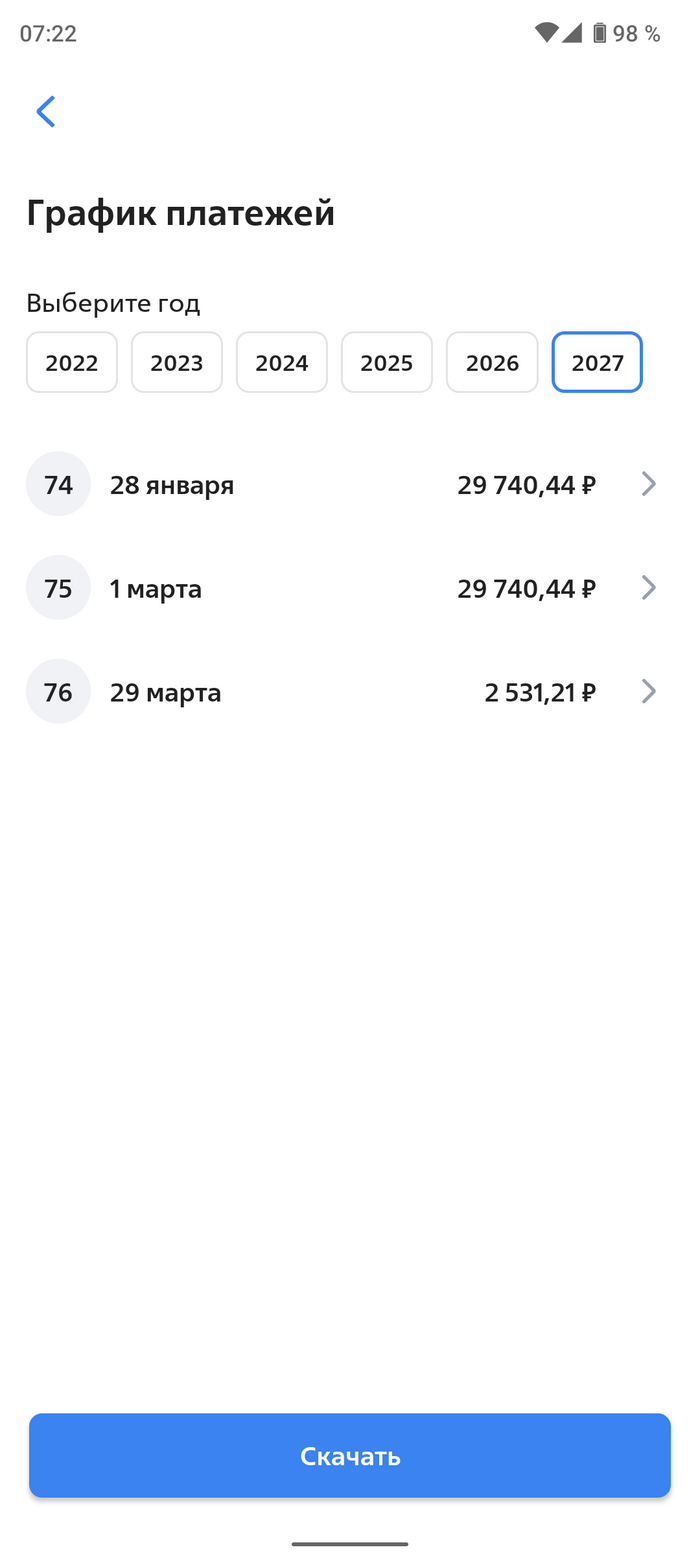Tap the selected 2027 chip

pyautogui.click(x=597, y=362)
